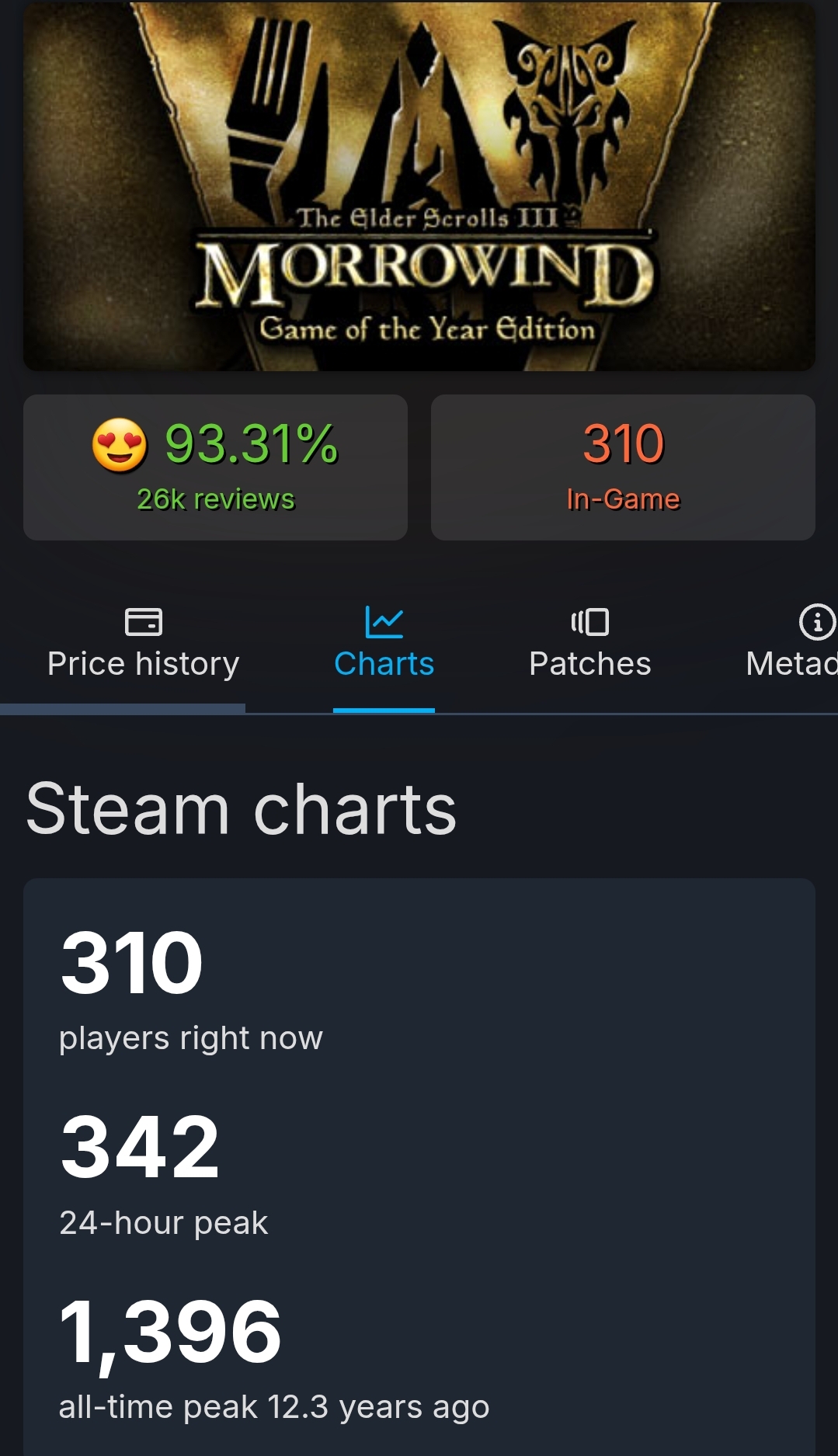The height and width of the screenshot is (1456, 838).
Task: Open the 93.31% reviews rating card
Action: tap(215, 467)
